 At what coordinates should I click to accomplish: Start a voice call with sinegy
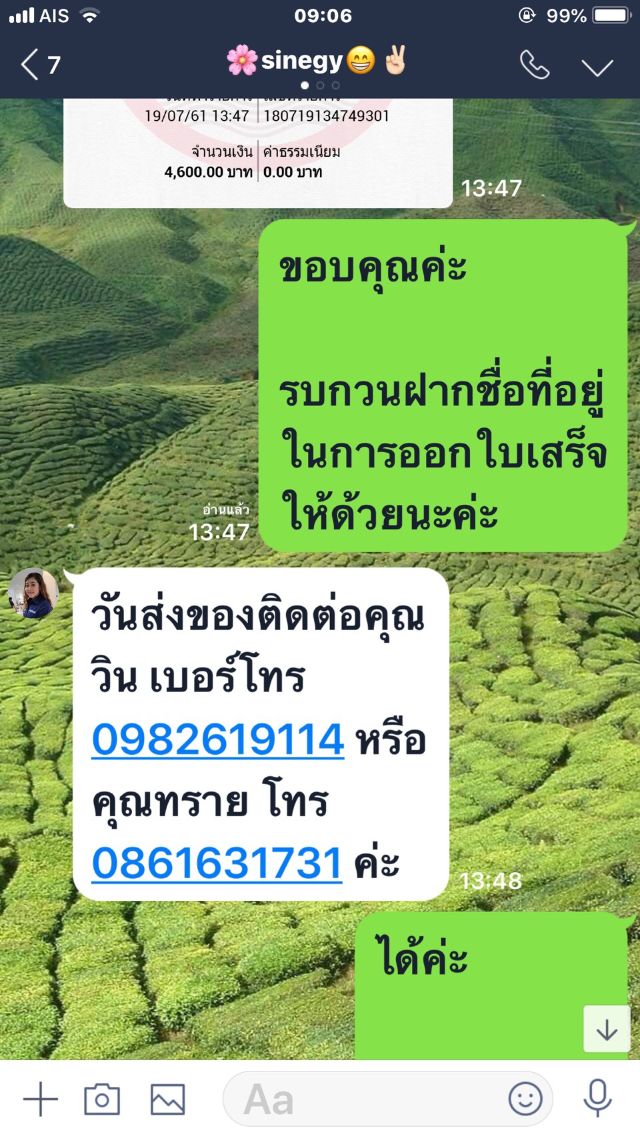tap(534, 66)
